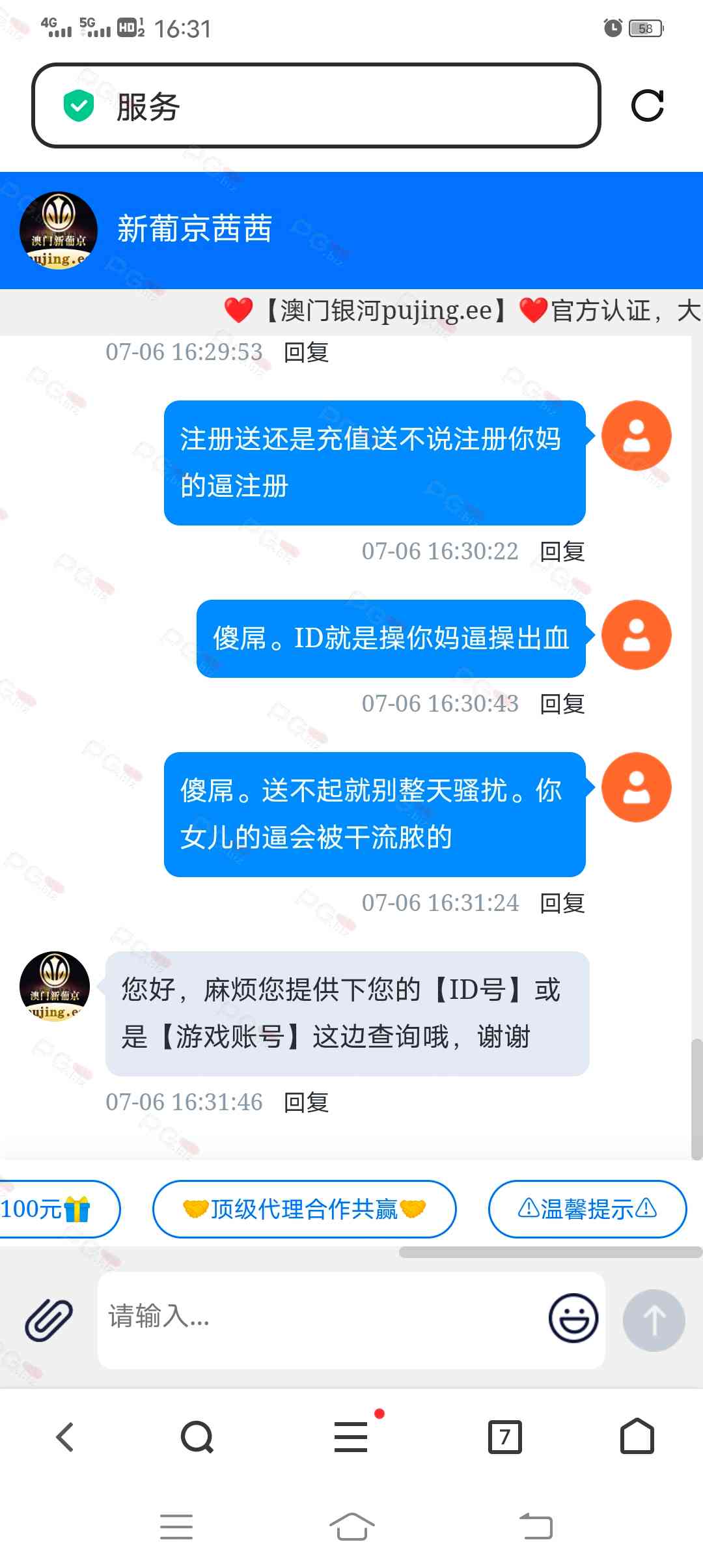Tap 回复 under the 16:30:22 message
Viewport: 703px width, 1568px height.
click(562, 552)
